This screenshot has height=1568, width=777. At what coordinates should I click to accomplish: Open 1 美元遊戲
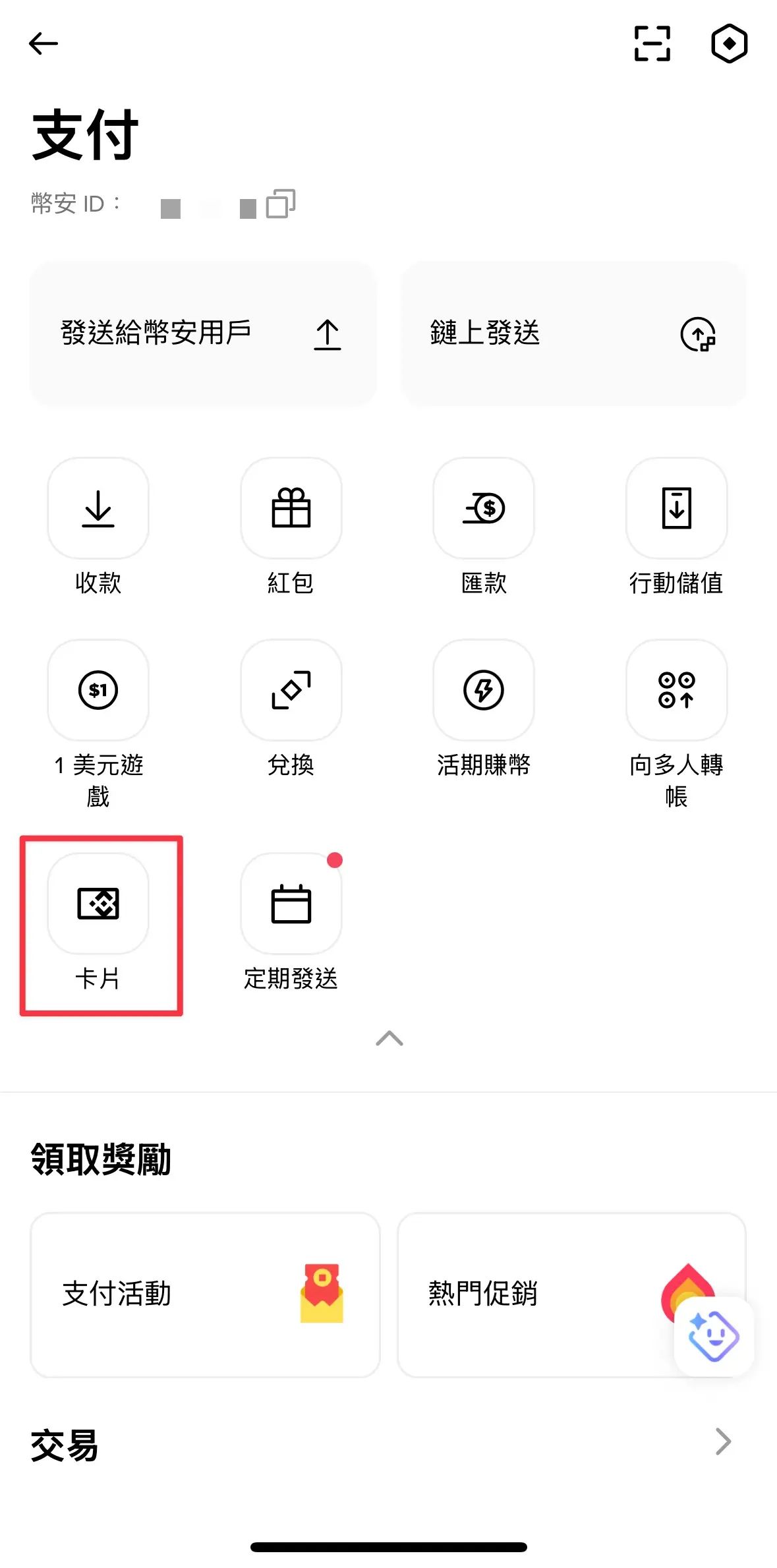pos(98,691)
